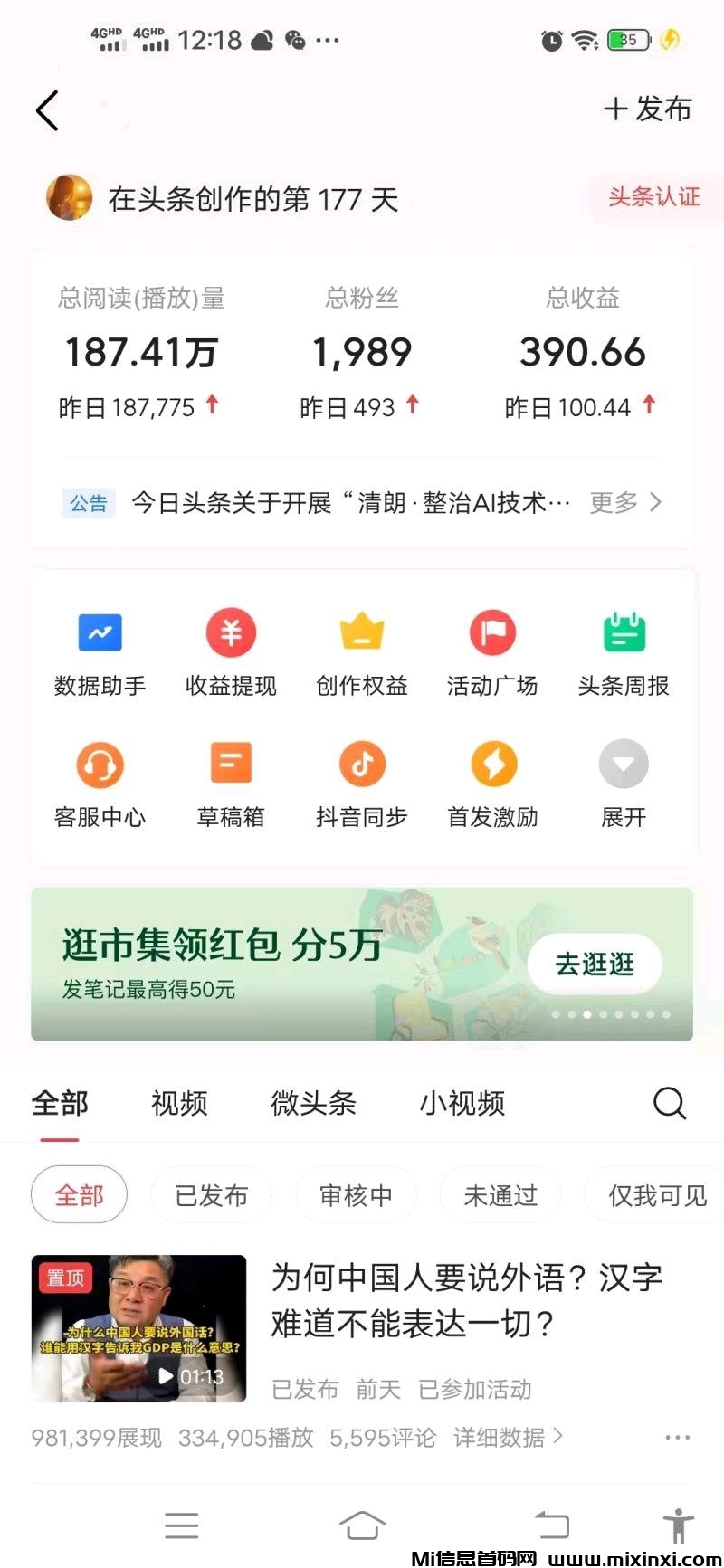The image size is (724, 1568).
Task: Switch to the 微头条 tab
Action: tap(313, 1104)
